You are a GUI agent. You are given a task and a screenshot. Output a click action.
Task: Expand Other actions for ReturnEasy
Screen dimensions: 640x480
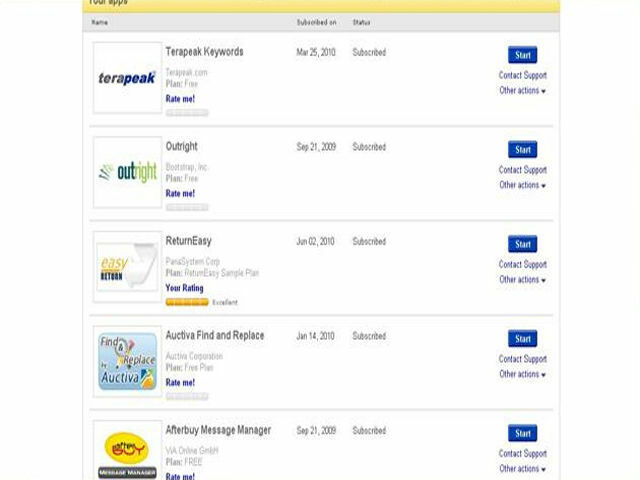[x=522, y=280]
